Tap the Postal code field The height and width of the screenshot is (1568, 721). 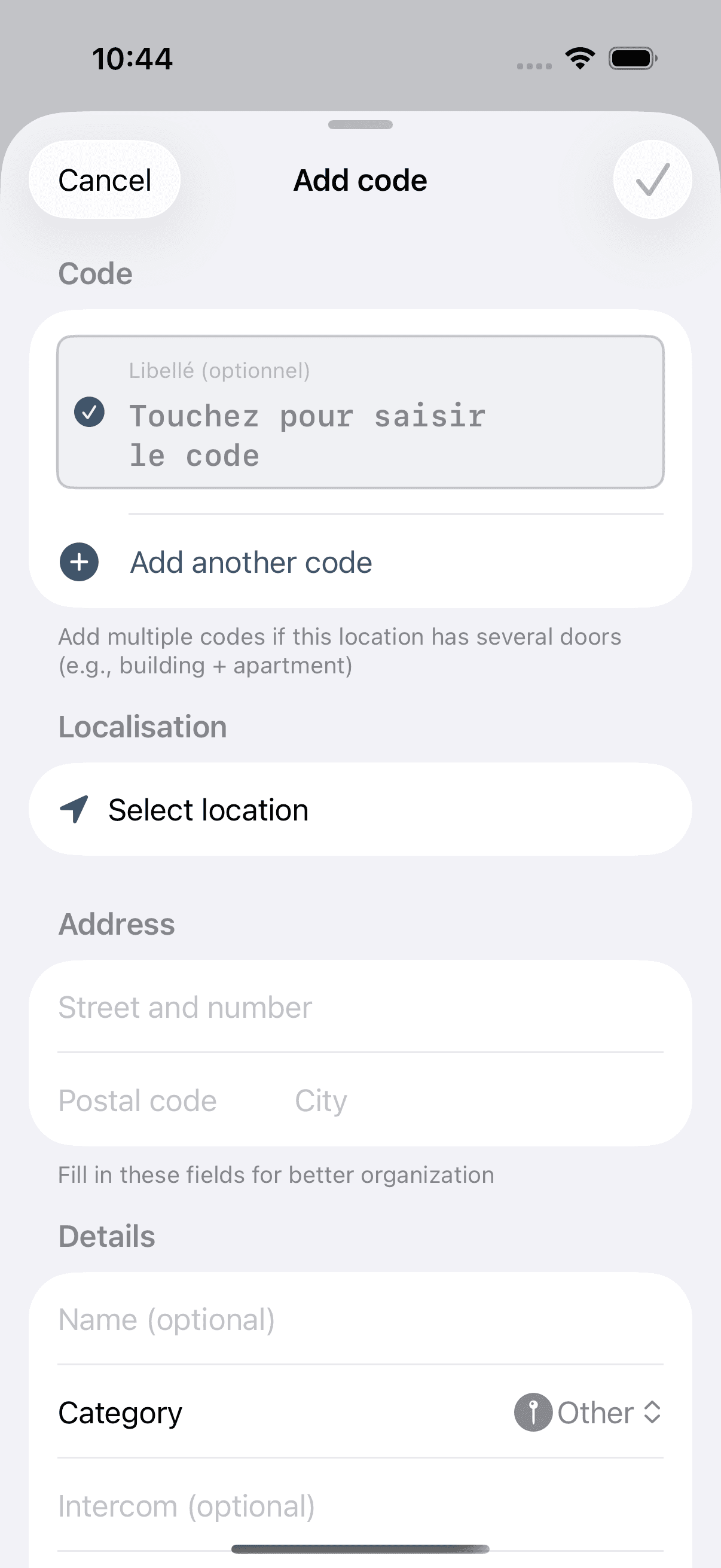137,1100
